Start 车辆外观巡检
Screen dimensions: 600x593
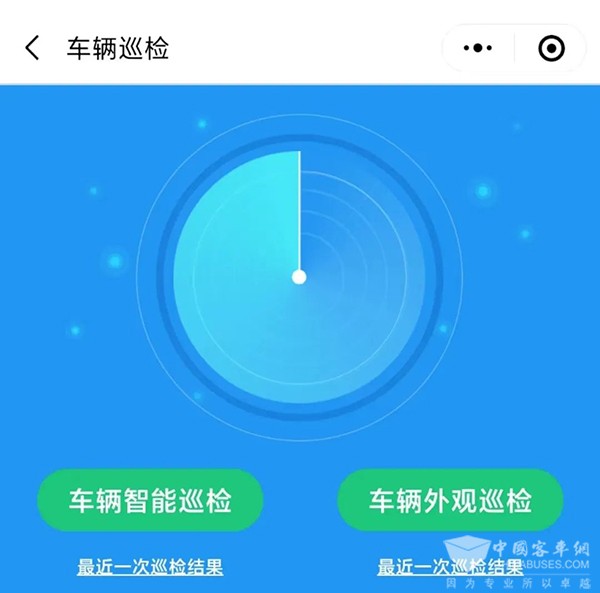(x=450, y=500)
